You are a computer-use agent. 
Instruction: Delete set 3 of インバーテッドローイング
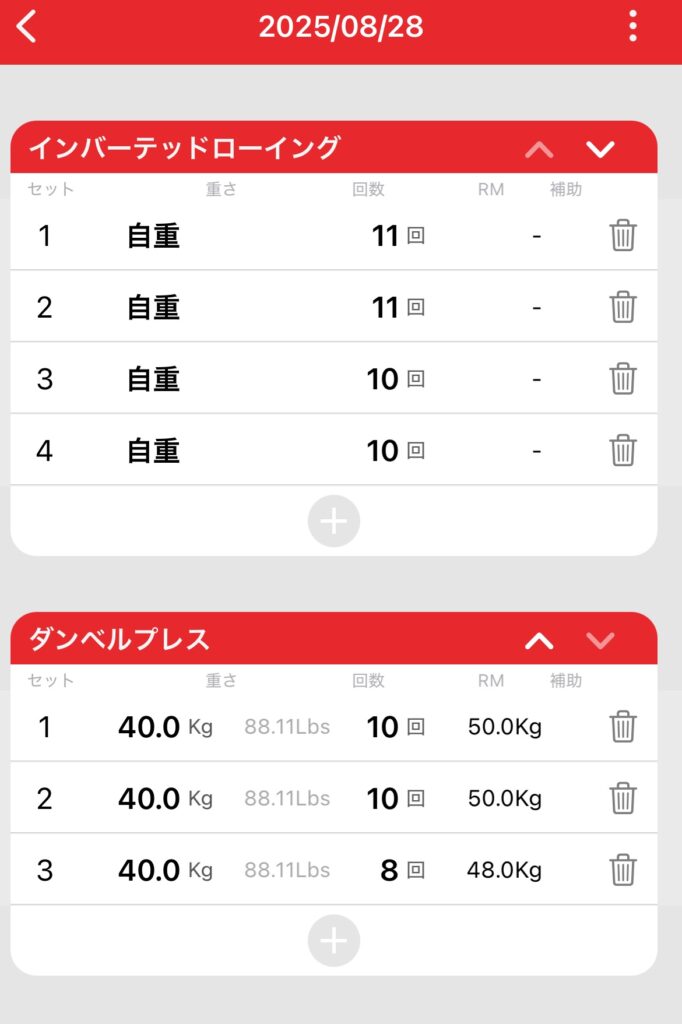click(x=623, y=379)
